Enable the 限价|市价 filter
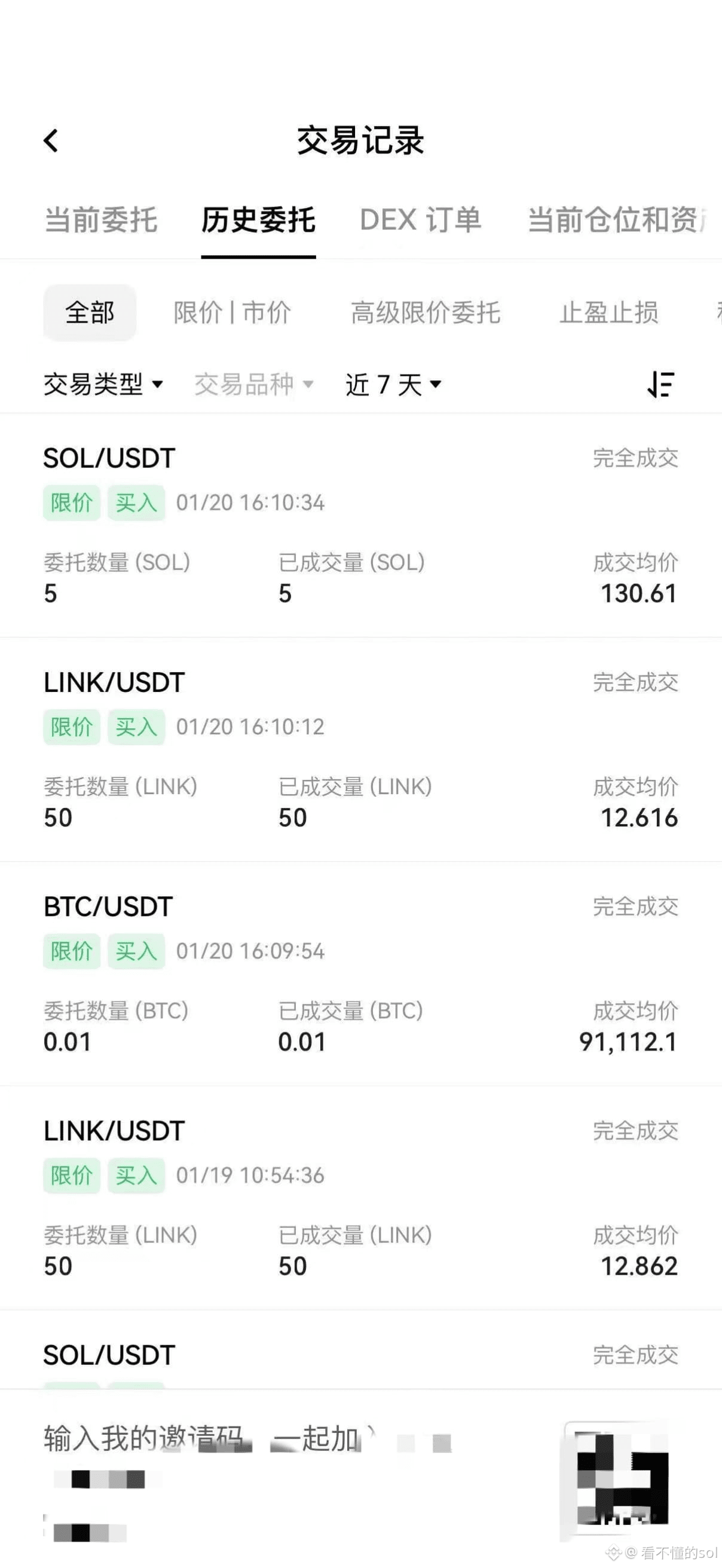Image resolution: width=722 pixels, height=1568 pixels. click(231, 313)
